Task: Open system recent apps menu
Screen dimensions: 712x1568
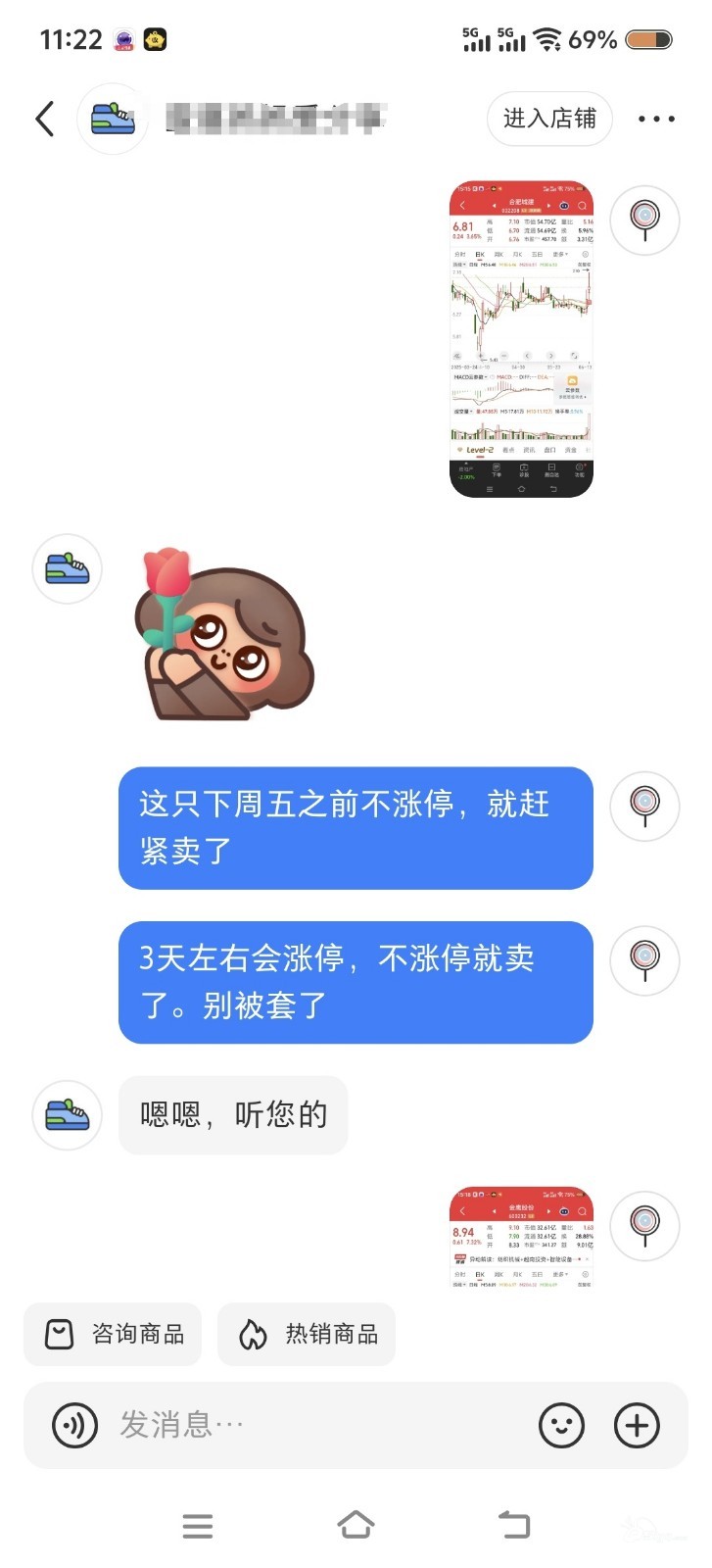Action: (198, 1525)
